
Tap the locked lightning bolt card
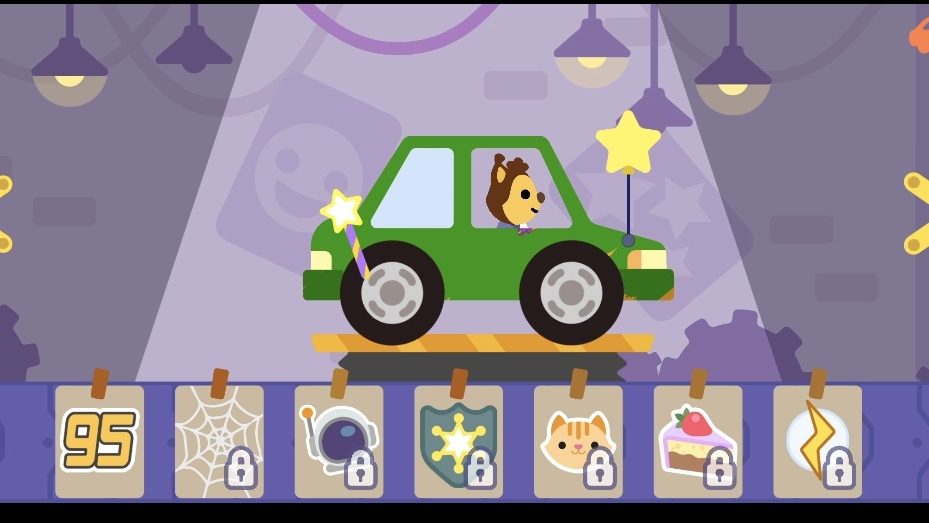(817, 441)
